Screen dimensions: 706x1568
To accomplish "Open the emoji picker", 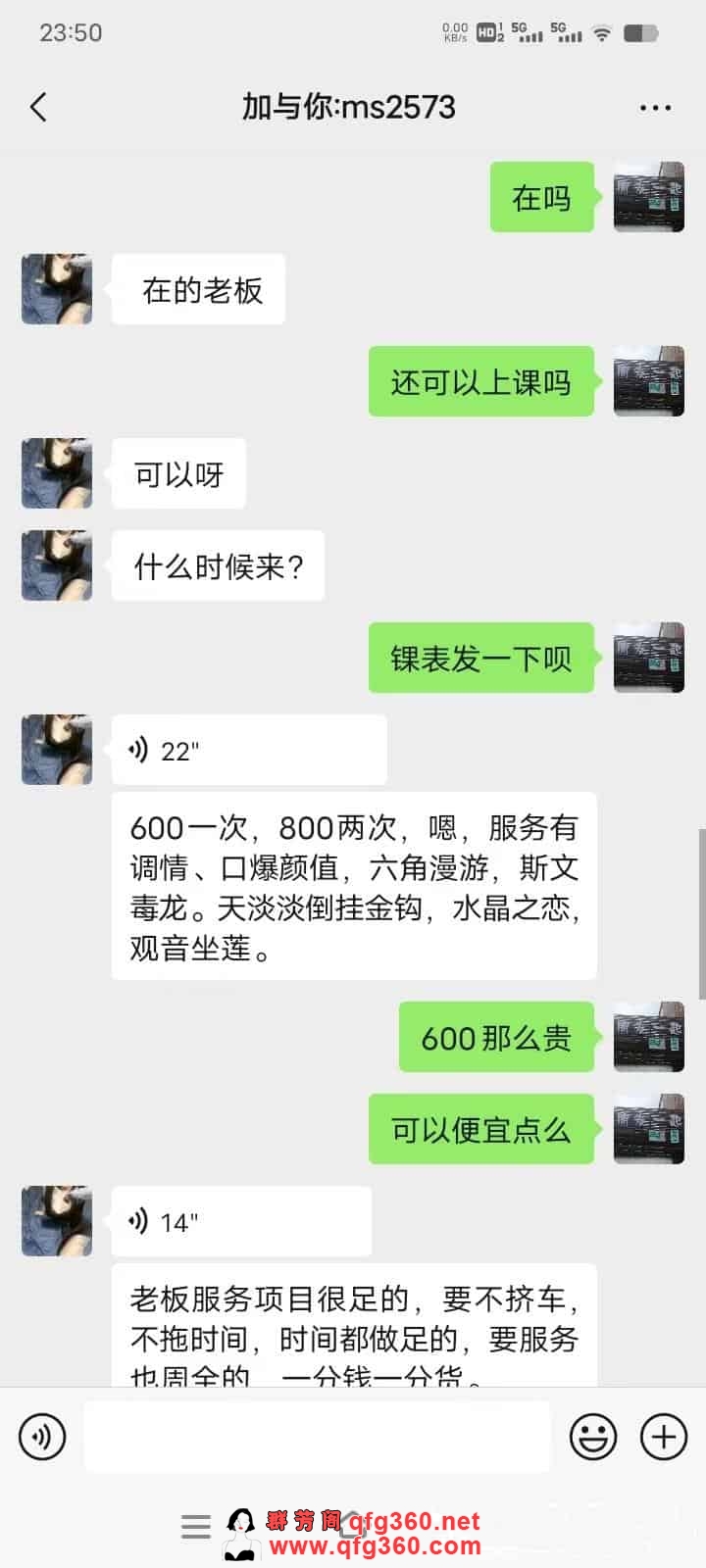I will 593,1437.
